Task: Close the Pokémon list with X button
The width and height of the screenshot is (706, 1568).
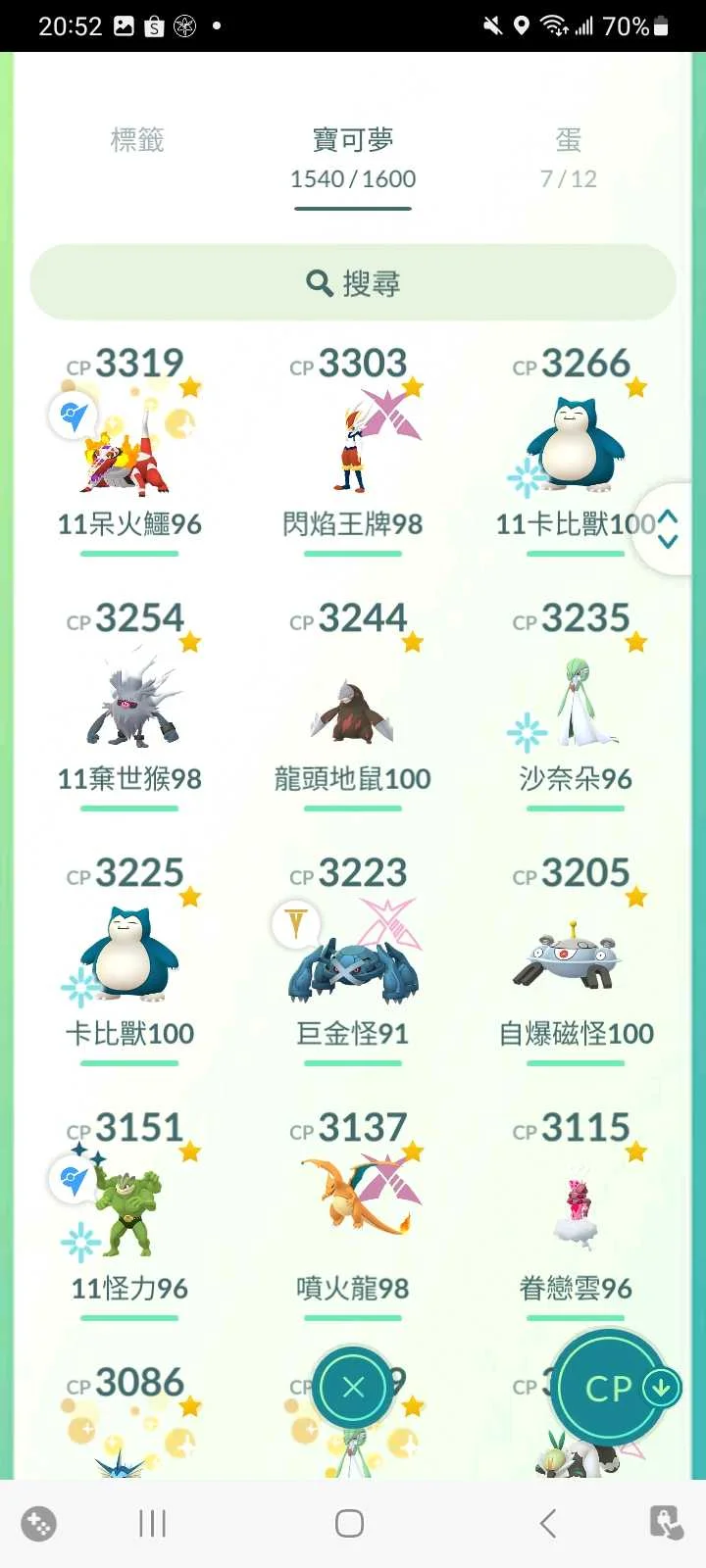Action: pyautogui.click(x=353, y=1387)
